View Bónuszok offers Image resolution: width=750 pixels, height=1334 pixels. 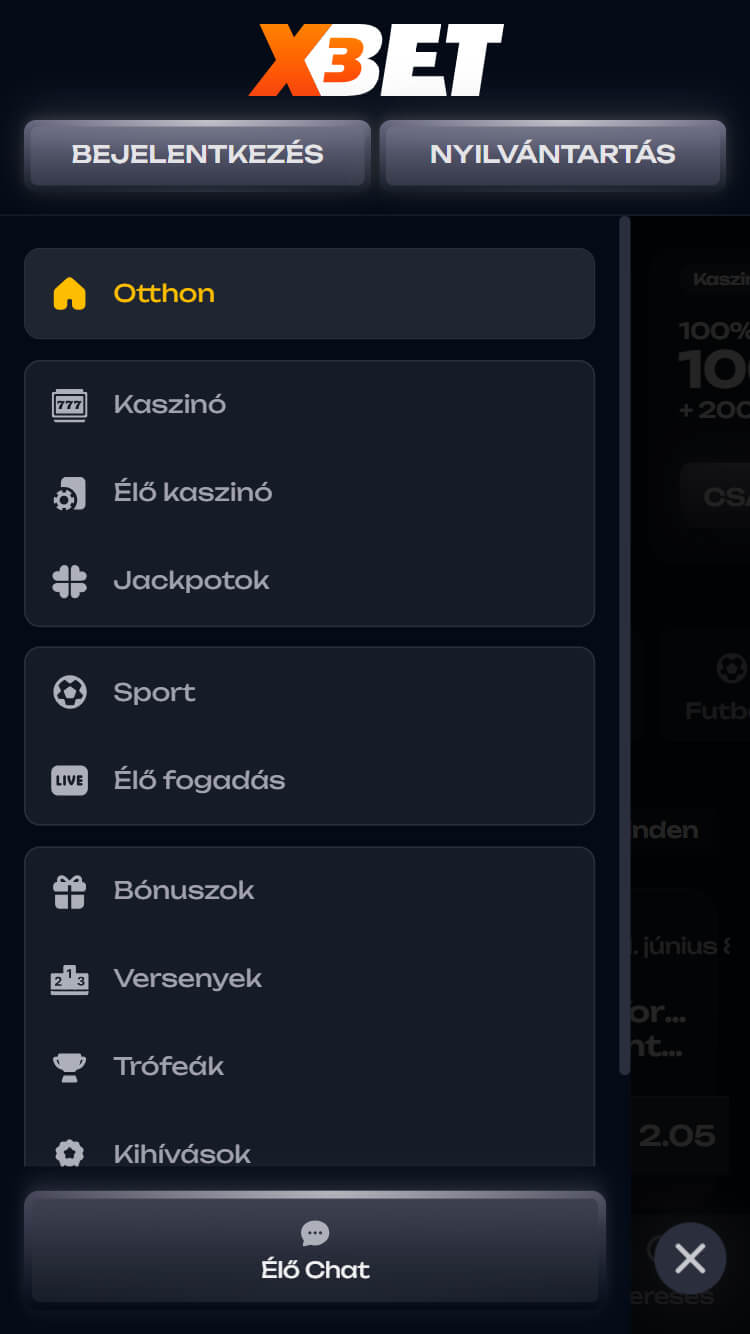point(309,891)
